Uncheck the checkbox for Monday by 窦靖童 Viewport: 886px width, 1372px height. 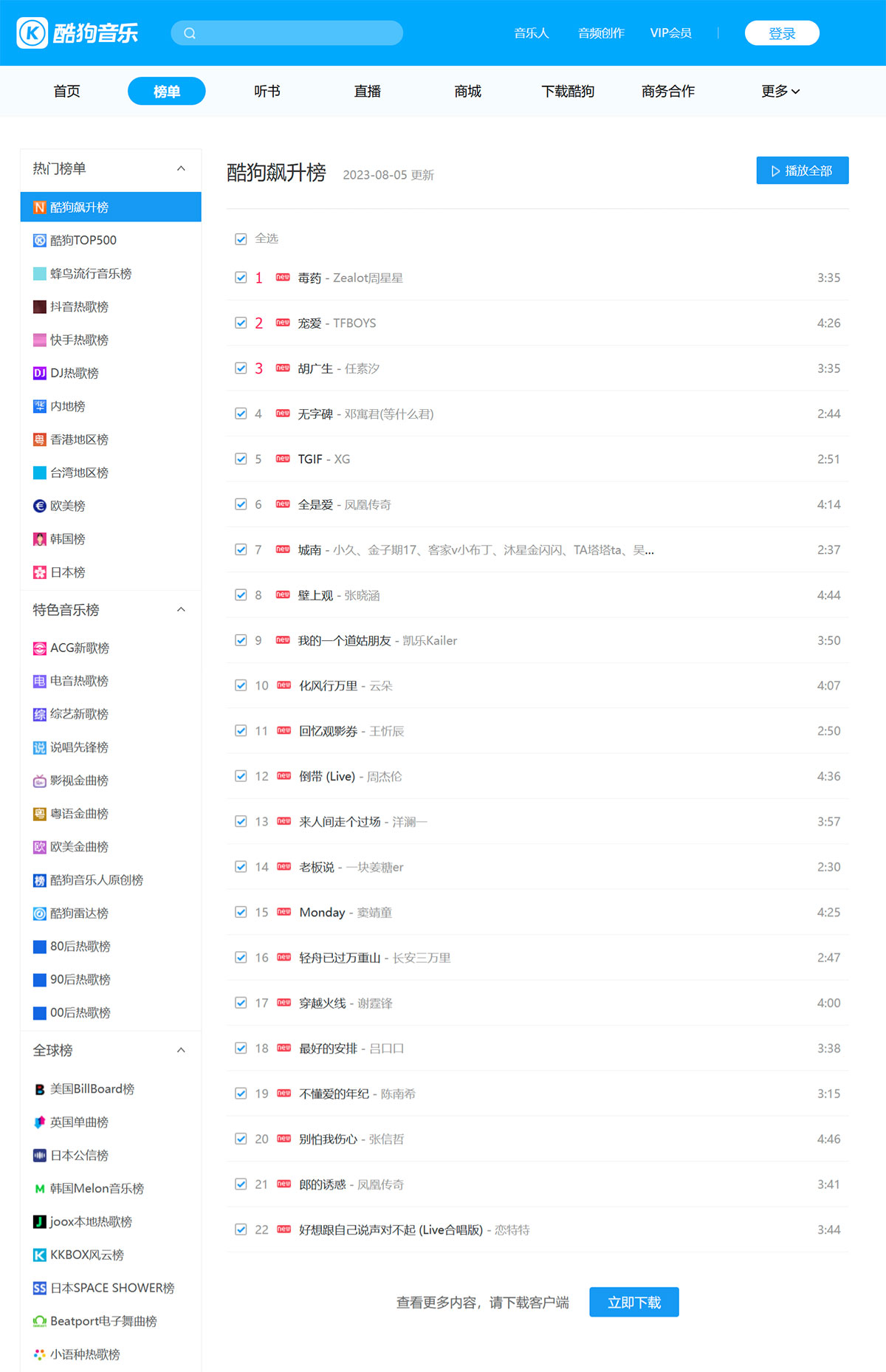click(x=241, y=912)
